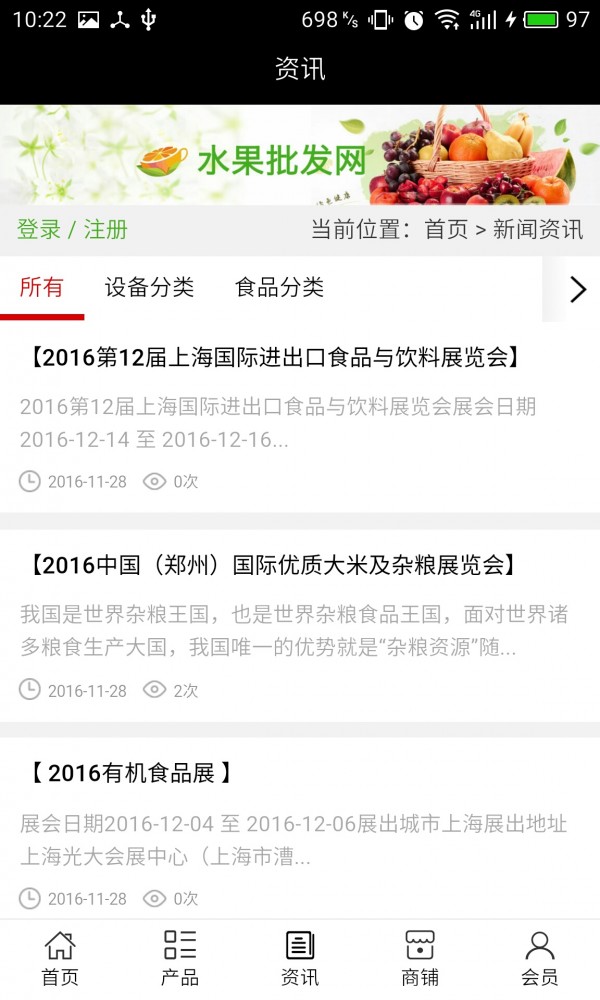Tap the 水果批发网 banner
This screenshot has height=1000, width=600.
point(300,156)
